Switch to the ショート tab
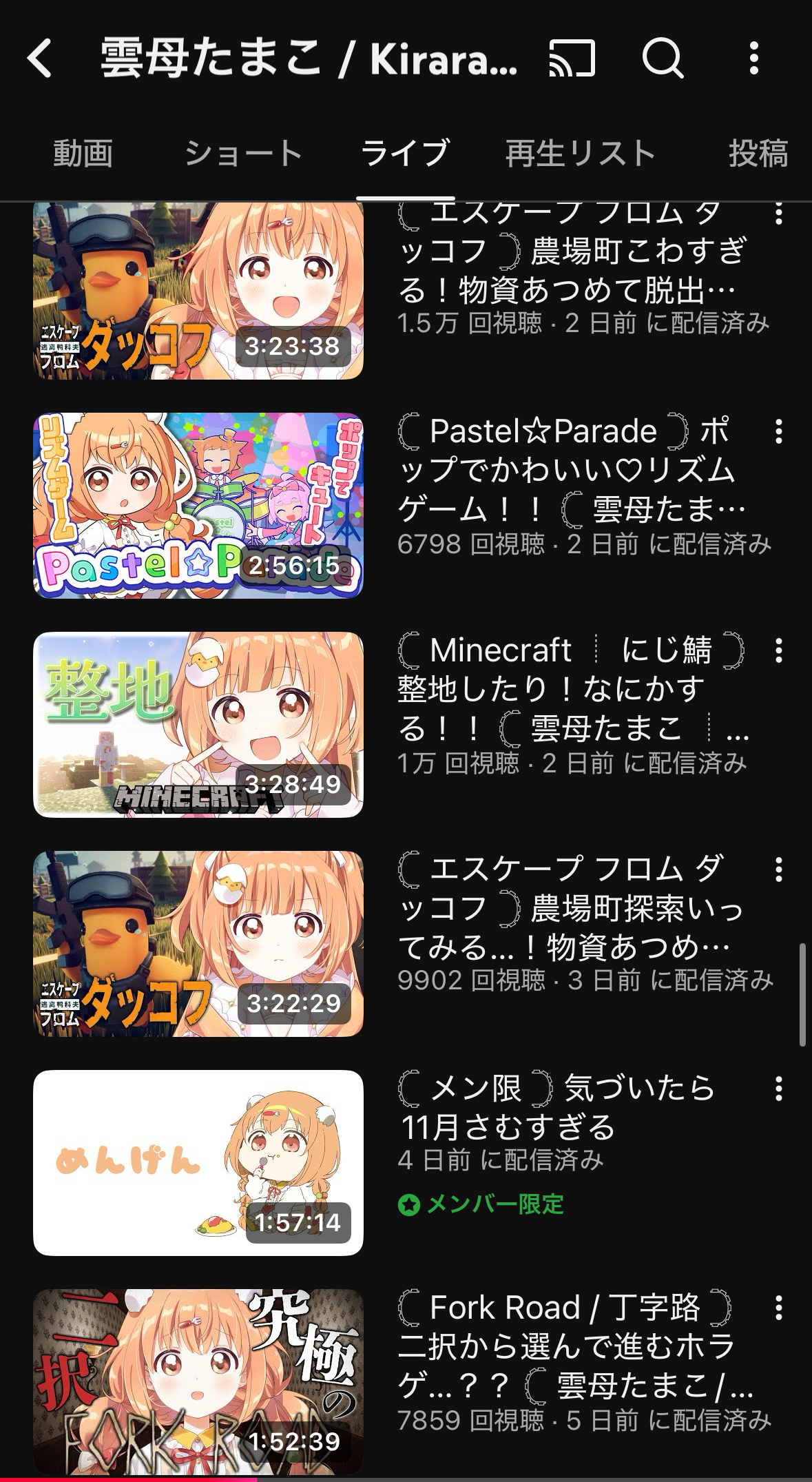The height and width of the screenshot is (1482, 812). pos(243,153)
